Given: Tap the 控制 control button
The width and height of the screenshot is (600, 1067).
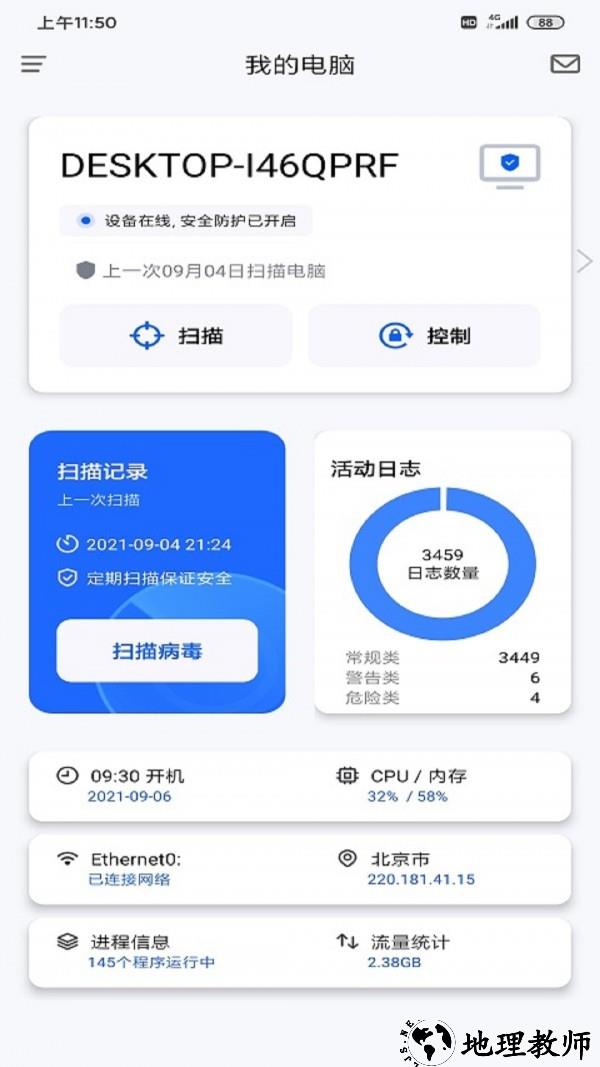Looking at the screenshot, I should [424, 336].
